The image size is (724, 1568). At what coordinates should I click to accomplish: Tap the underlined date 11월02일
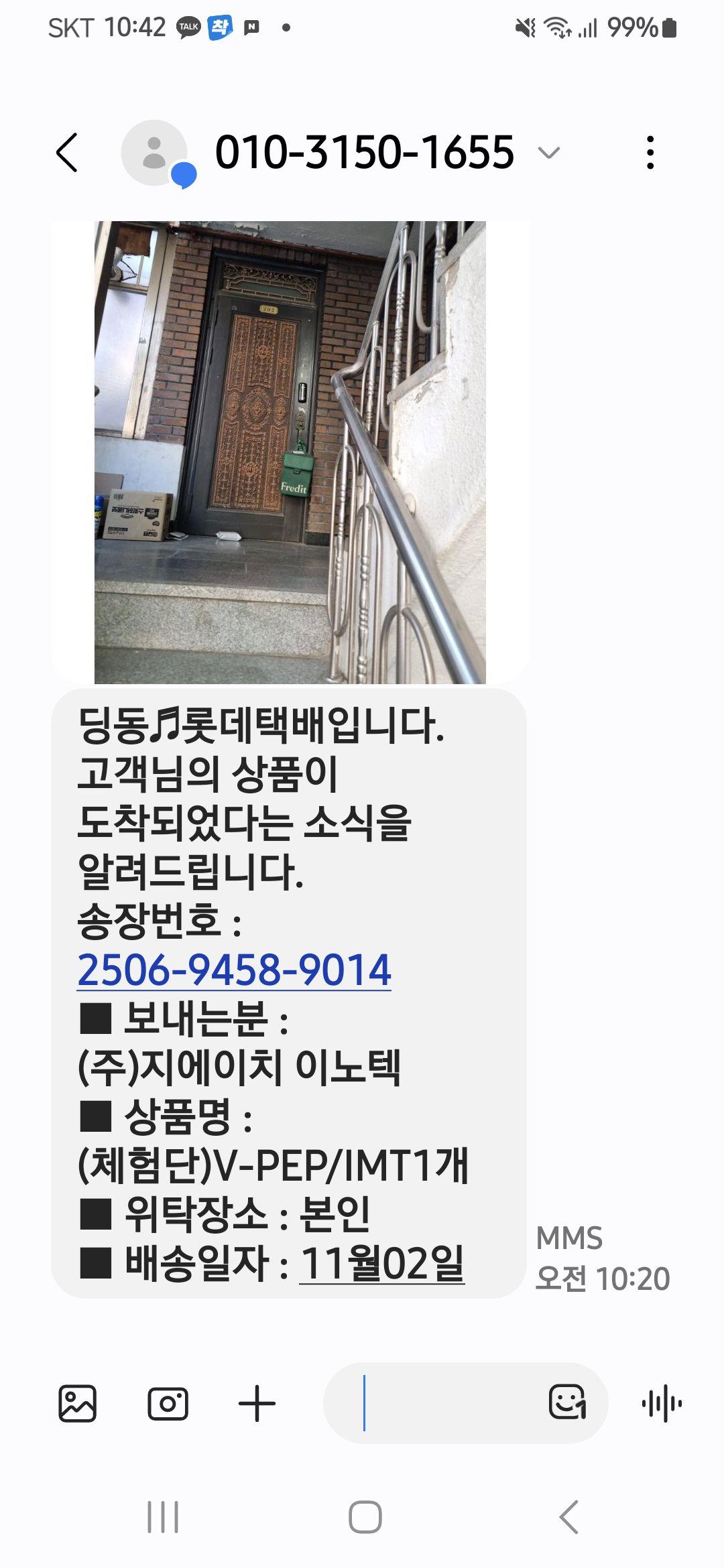pos(381,1264)
